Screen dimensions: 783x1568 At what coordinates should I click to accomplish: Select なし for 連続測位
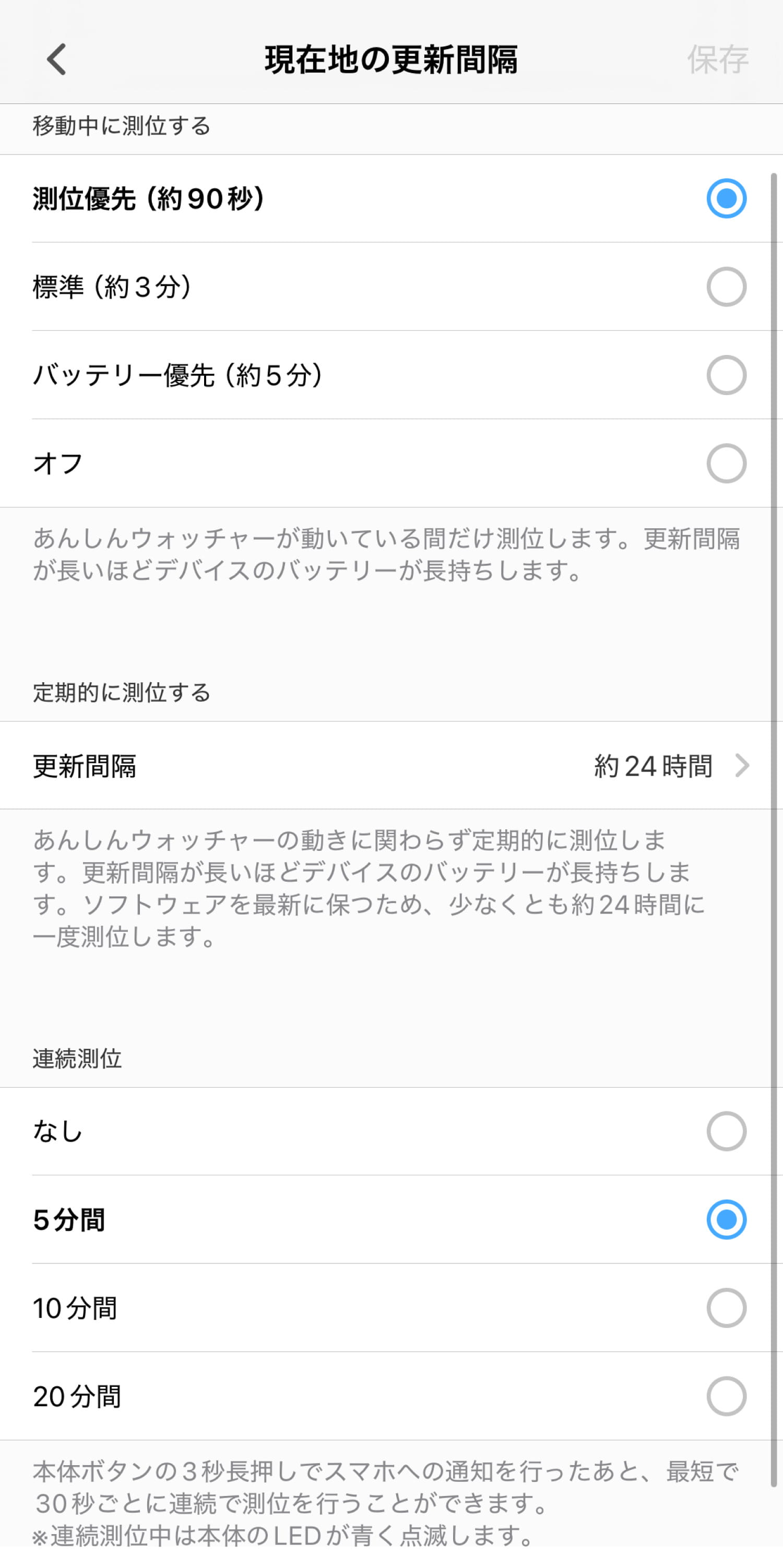[x=726, y=1131]
